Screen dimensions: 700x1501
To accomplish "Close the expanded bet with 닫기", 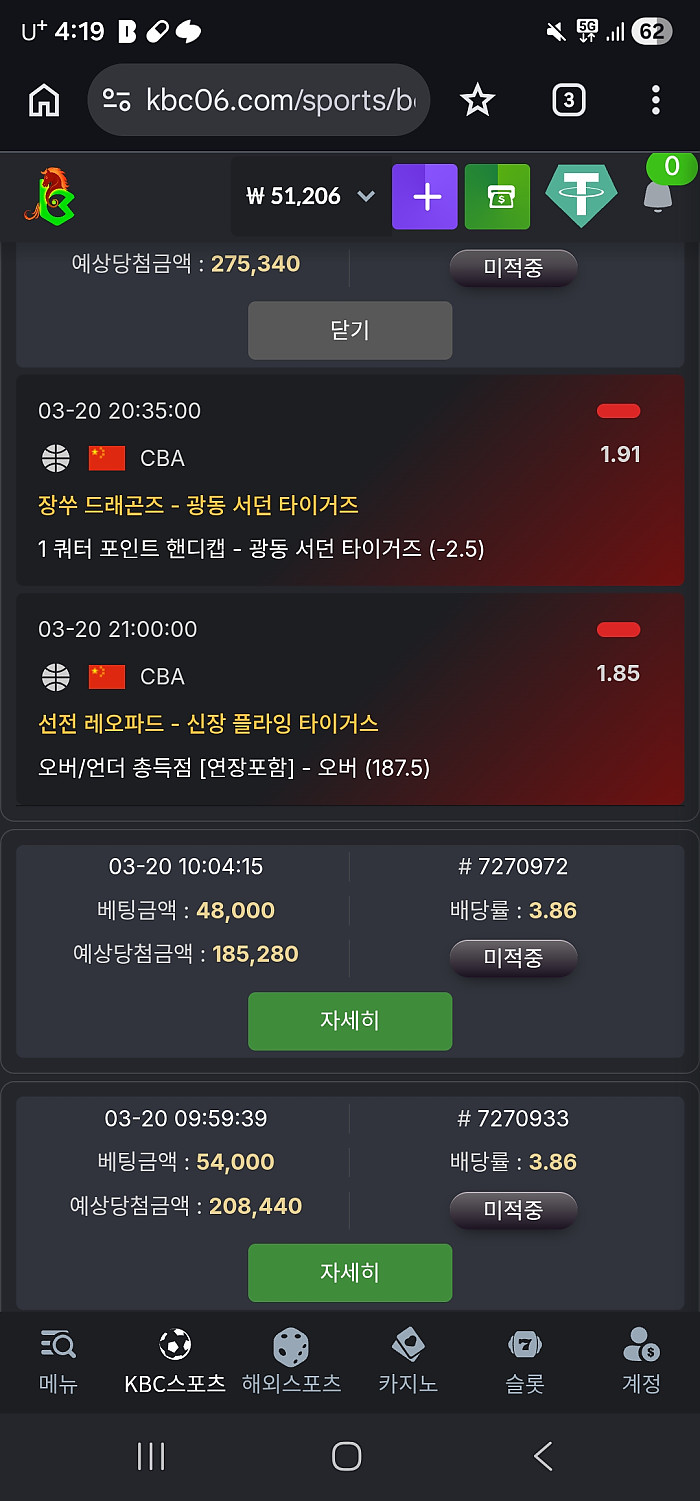I will (350, 330).
